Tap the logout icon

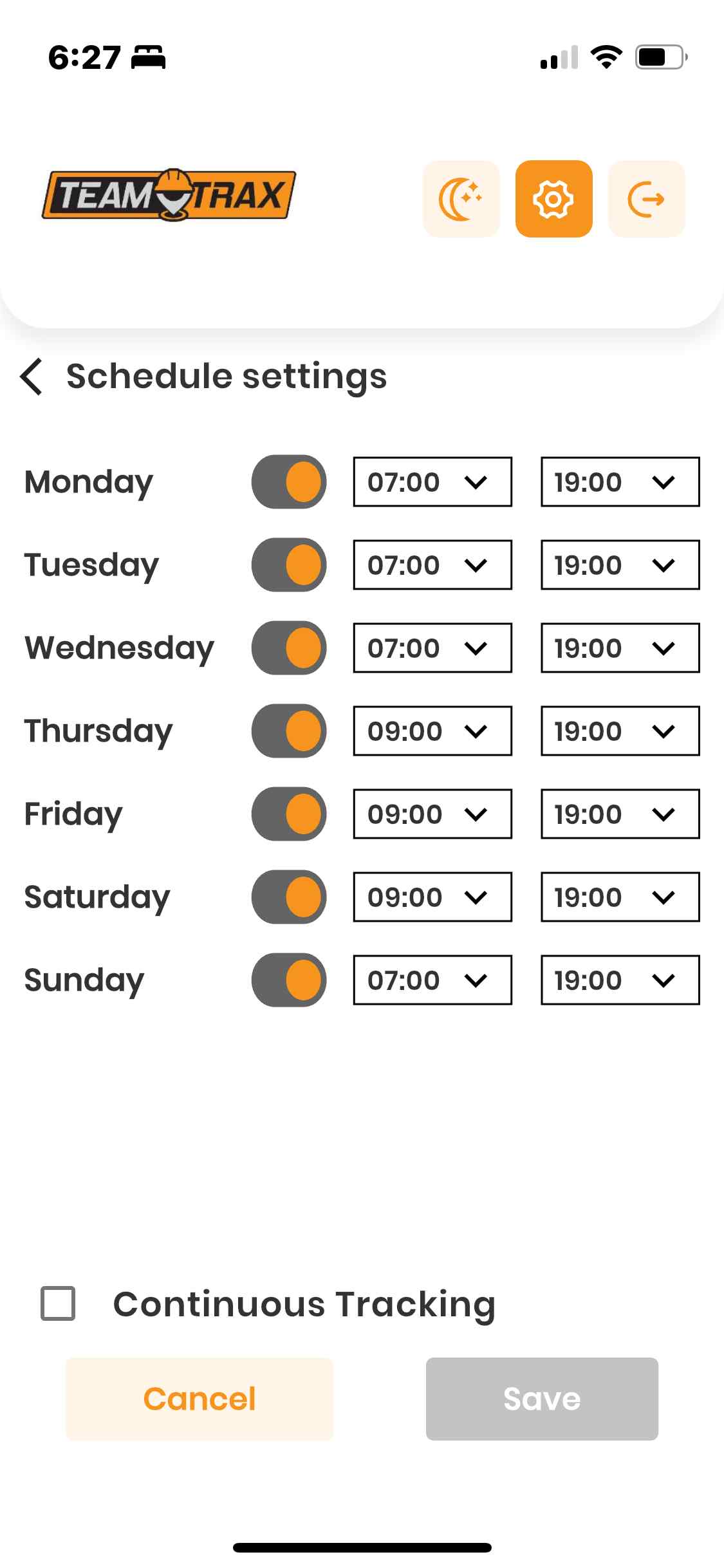point(646,199)
